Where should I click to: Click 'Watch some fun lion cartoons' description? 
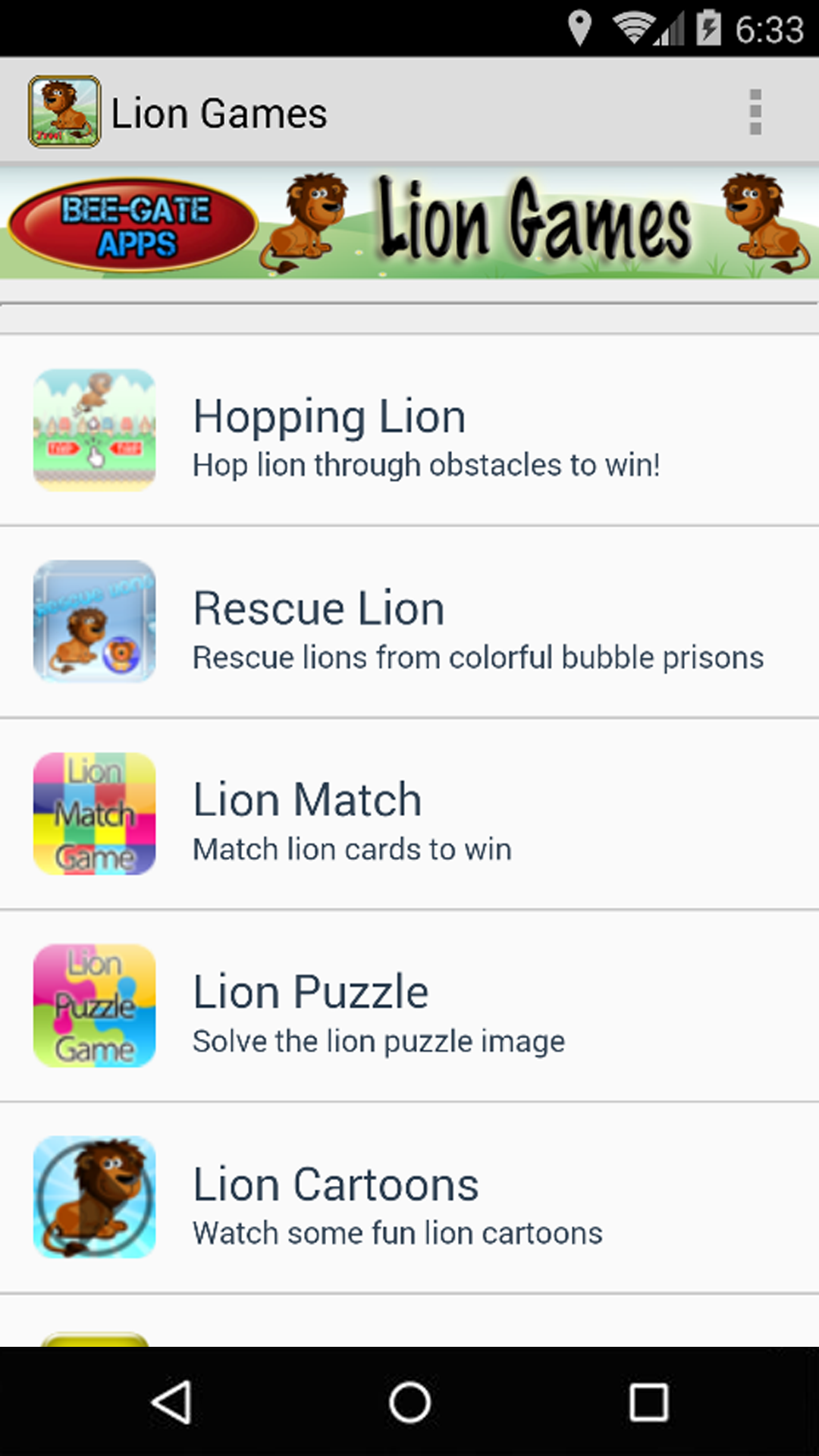tap(397, 1232)
